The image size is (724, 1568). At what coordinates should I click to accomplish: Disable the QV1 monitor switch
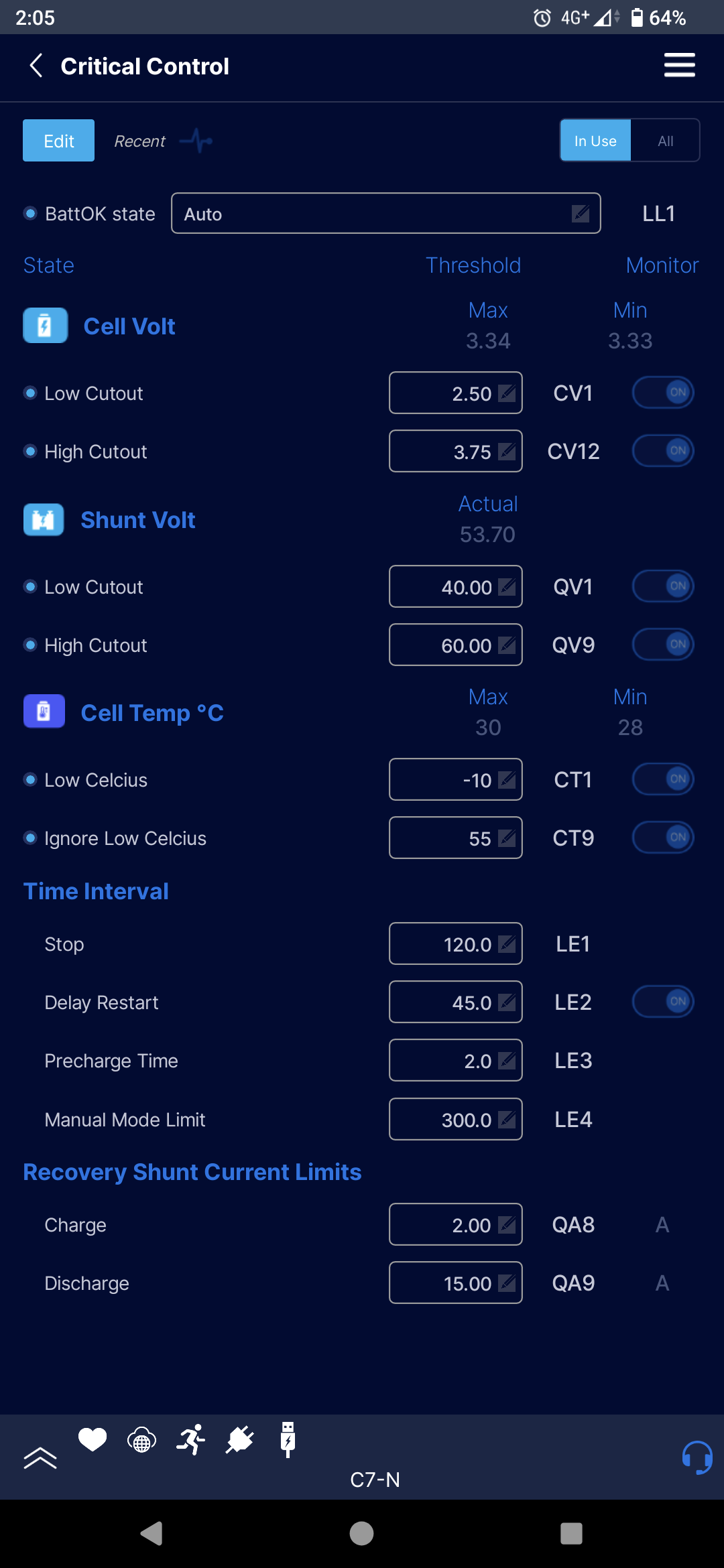[x=663, y=586]
